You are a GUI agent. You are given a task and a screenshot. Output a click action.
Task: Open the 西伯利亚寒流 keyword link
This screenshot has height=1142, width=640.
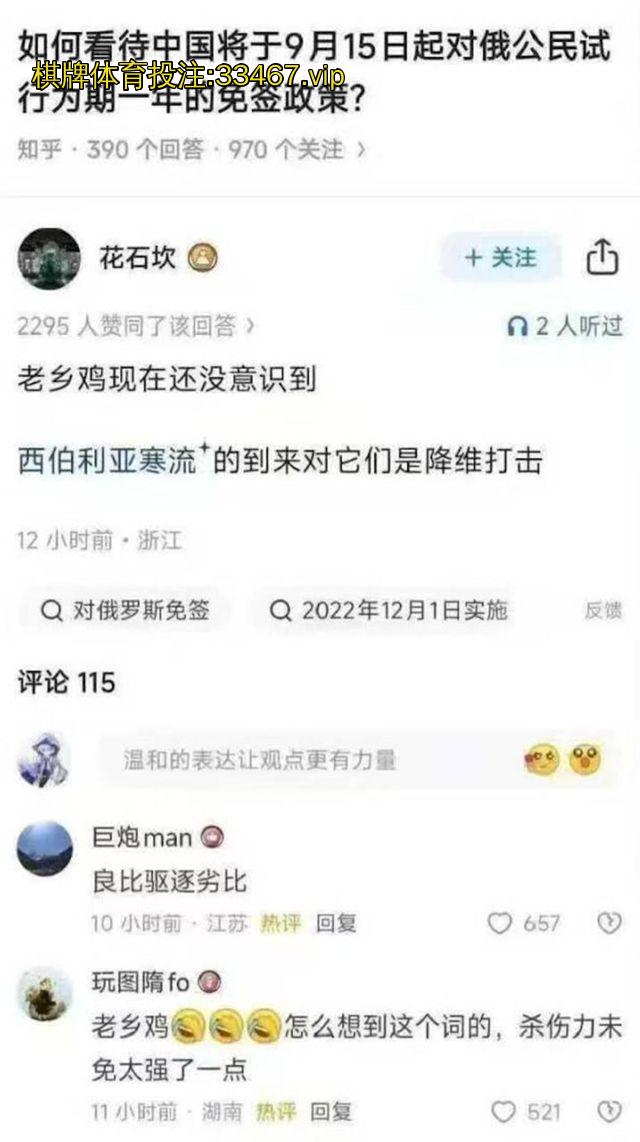pyautogui.click(x=113, y=460)
